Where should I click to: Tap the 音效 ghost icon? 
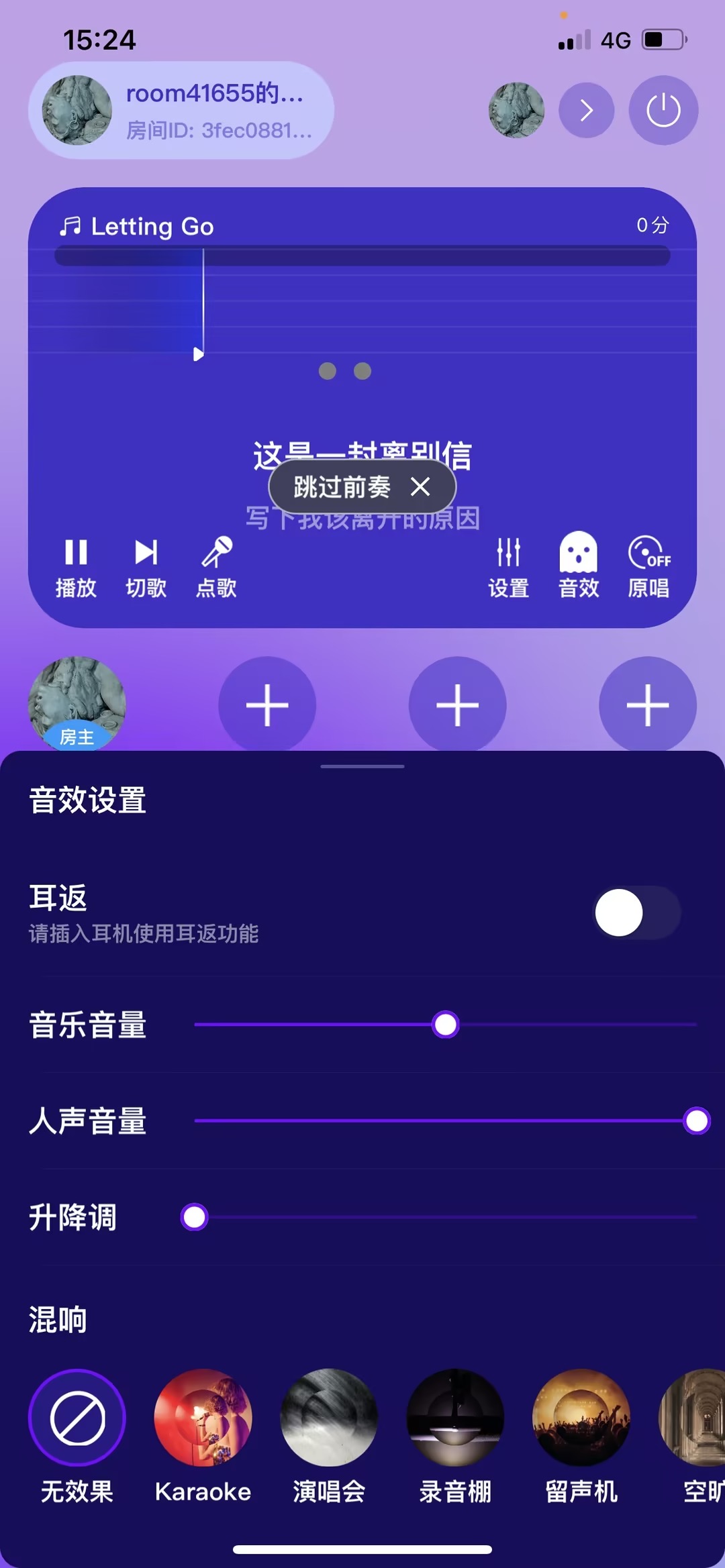pos(578,567)
